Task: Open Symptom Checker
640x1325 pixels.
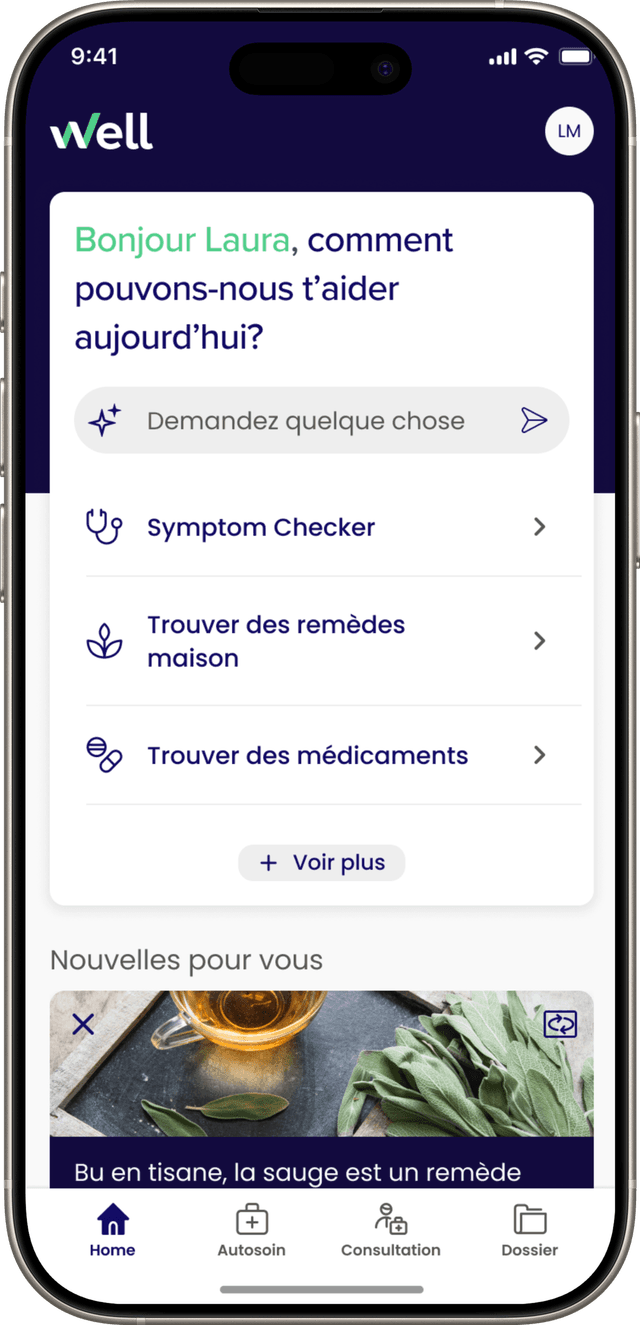Action: [x=320, y=527]
